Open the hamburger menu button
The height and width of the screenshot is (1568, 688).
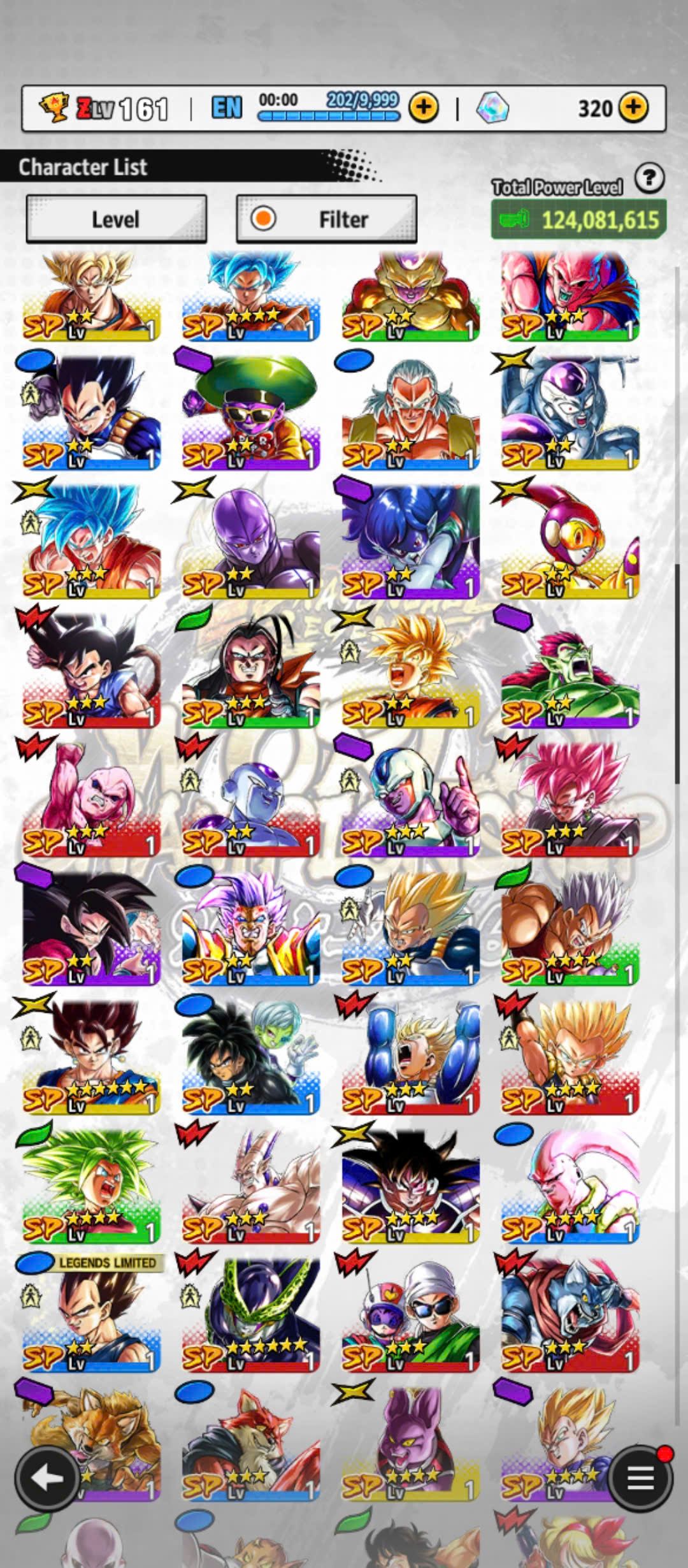[640, 1477]
